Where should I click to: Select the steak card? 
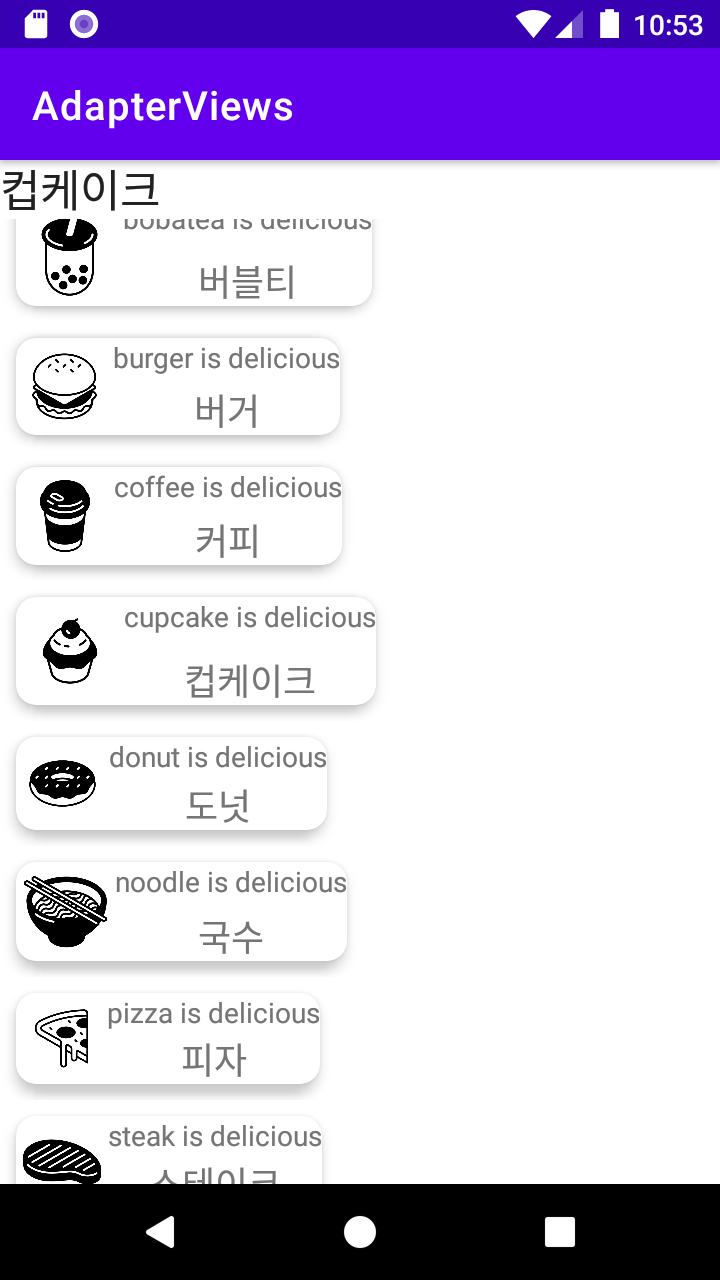pos(169,1152)
